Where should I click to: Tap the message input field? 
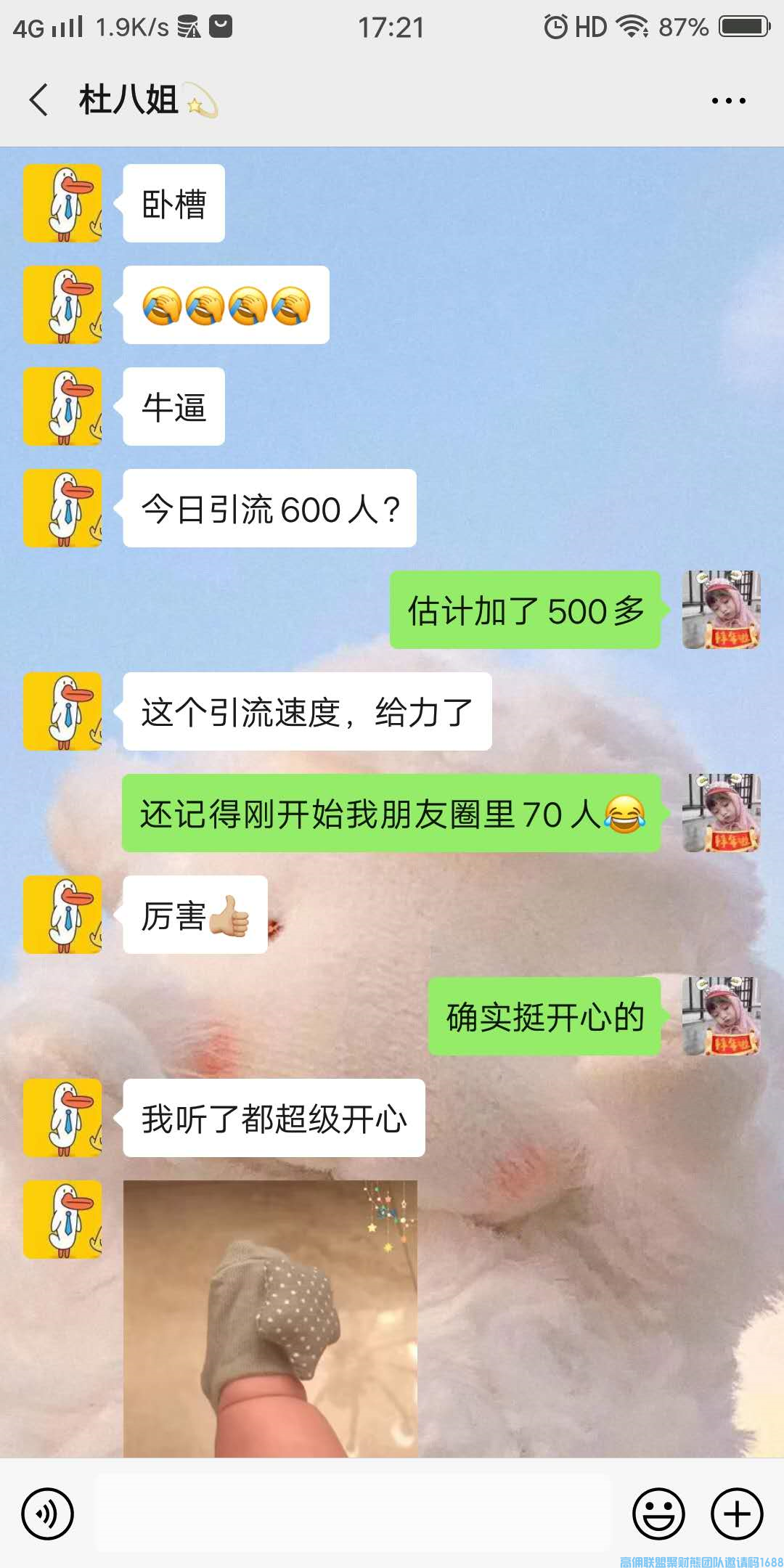(x=354, y=1514)
